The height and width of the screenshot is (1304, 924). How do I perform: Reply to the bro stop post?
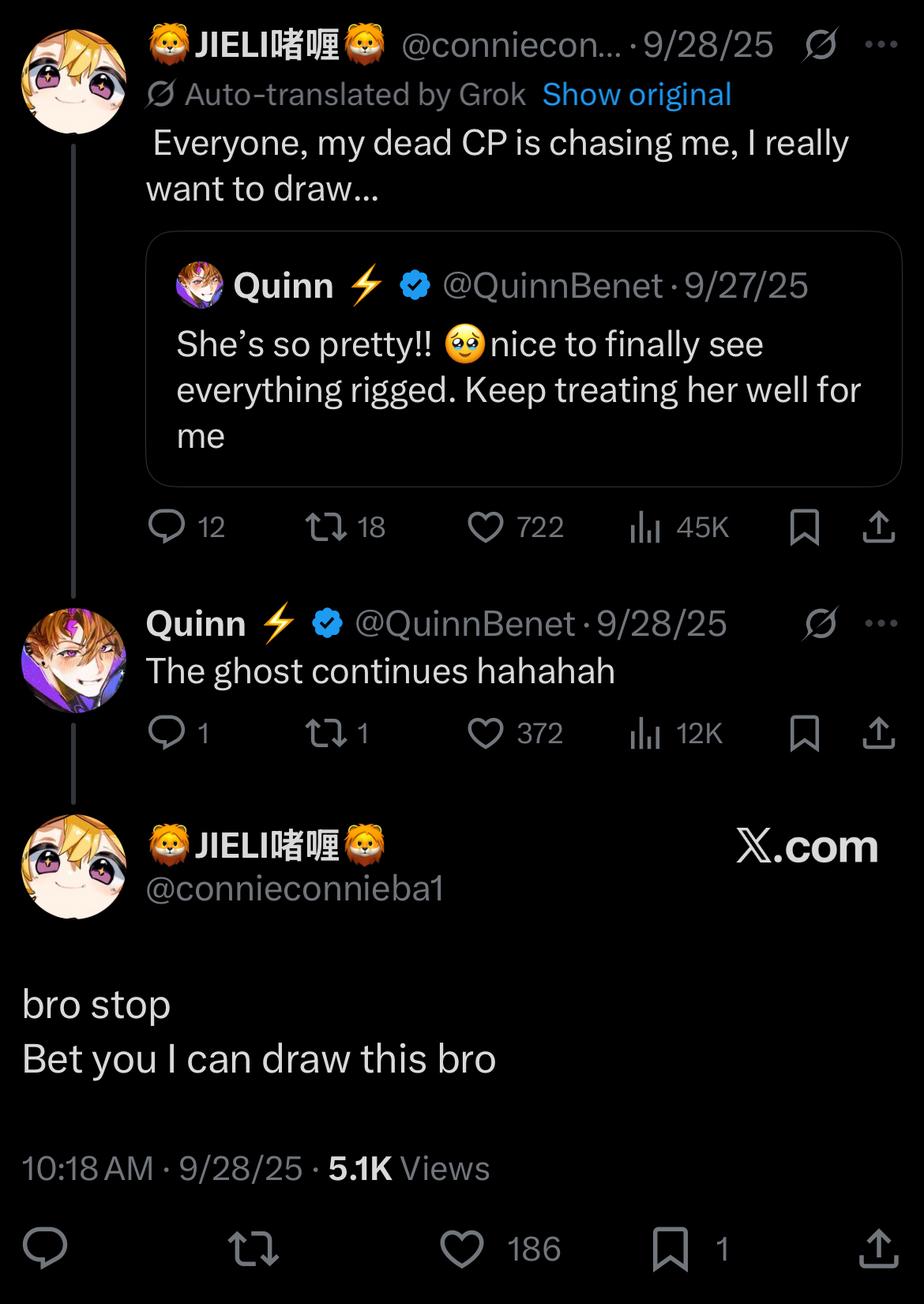pos(45,1249)
